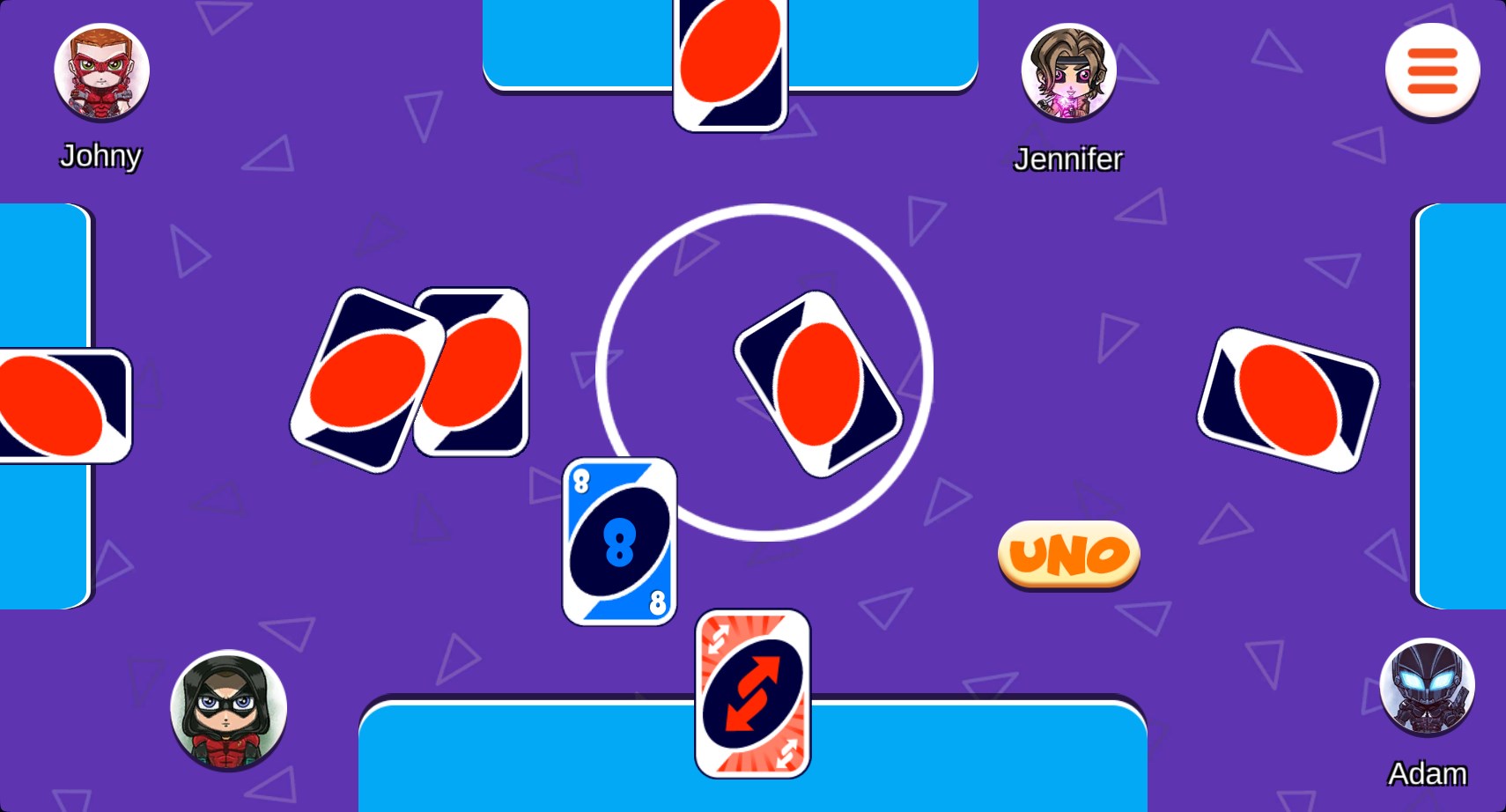1506x812 pixels.
Task: View Jennifer's player avatar
Action: point(1068,72)
